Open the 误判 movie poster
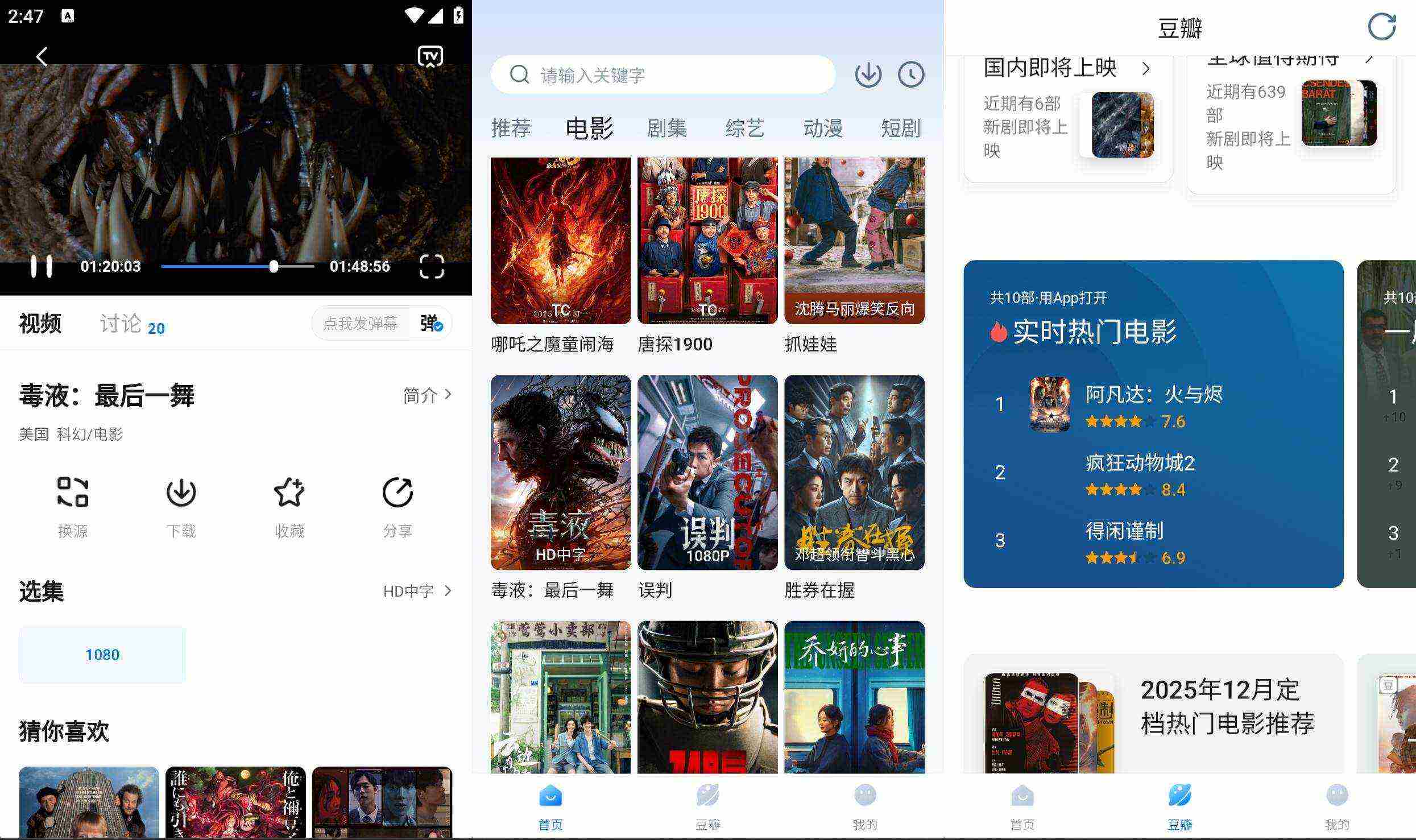Image resolution: width=1416 pixels, height=840 pixels. 707,472
